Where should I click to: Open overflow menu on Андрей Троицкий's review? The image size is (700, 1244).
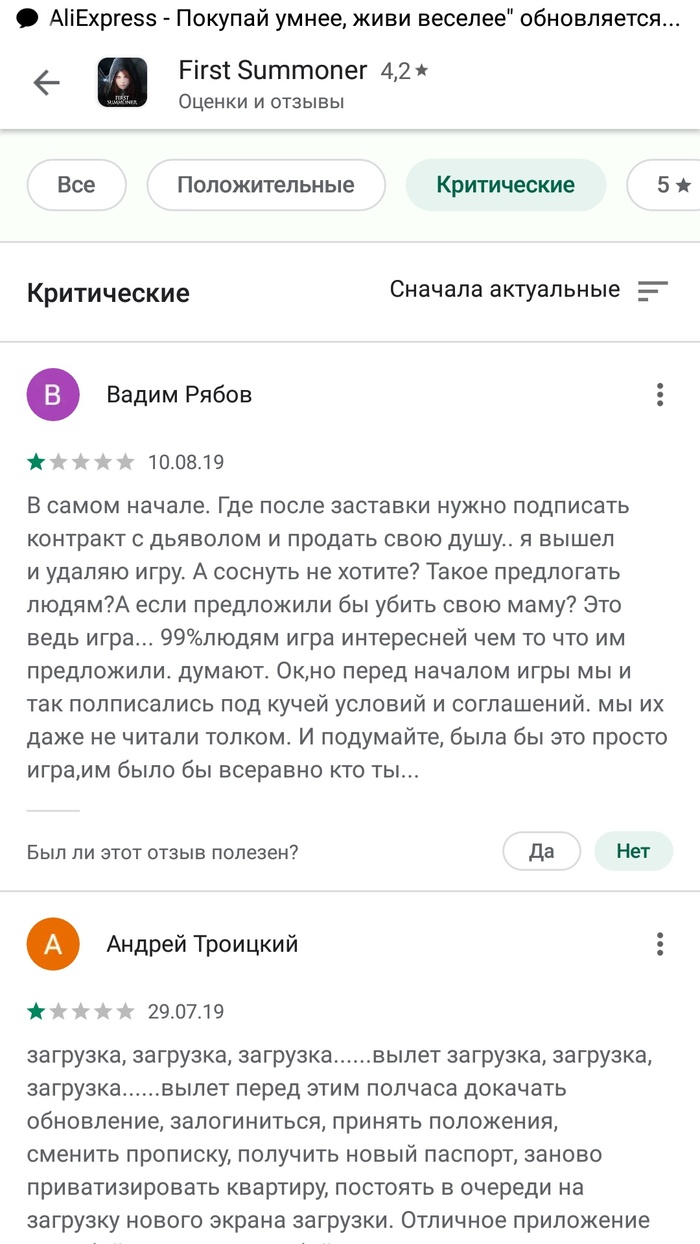pyautogui.click(x=659, y=944)
